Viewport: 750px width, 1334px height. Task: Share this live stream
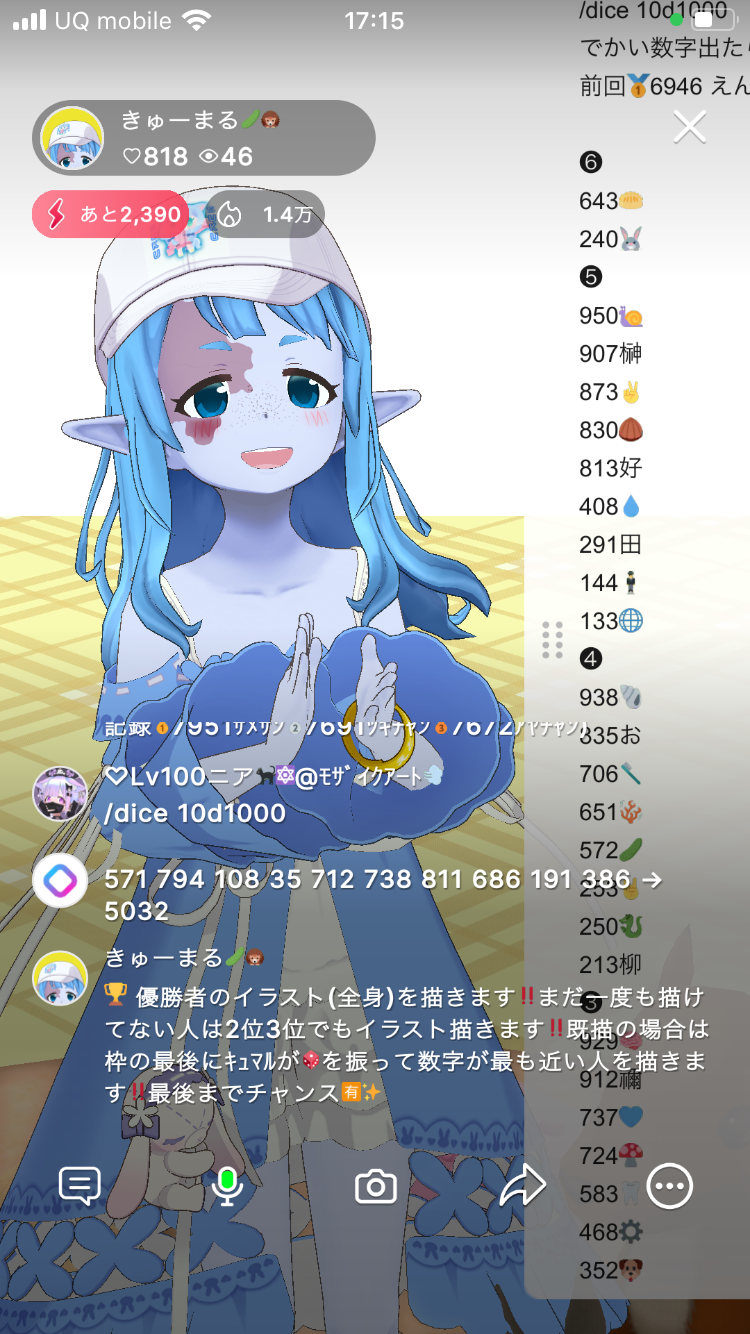click(x=522, y=1187)
